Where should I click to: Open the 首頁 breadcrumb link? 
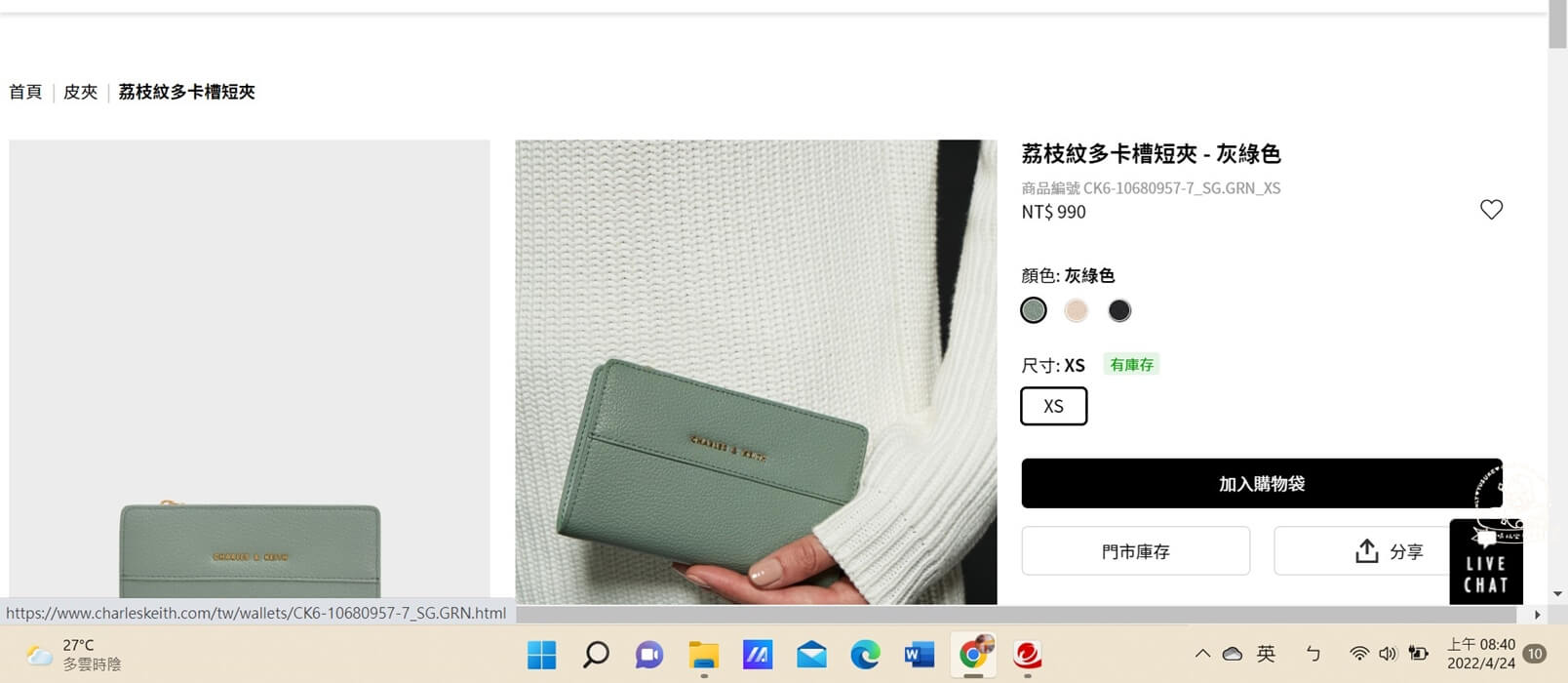pyautogui.click(x=25, y=92)
